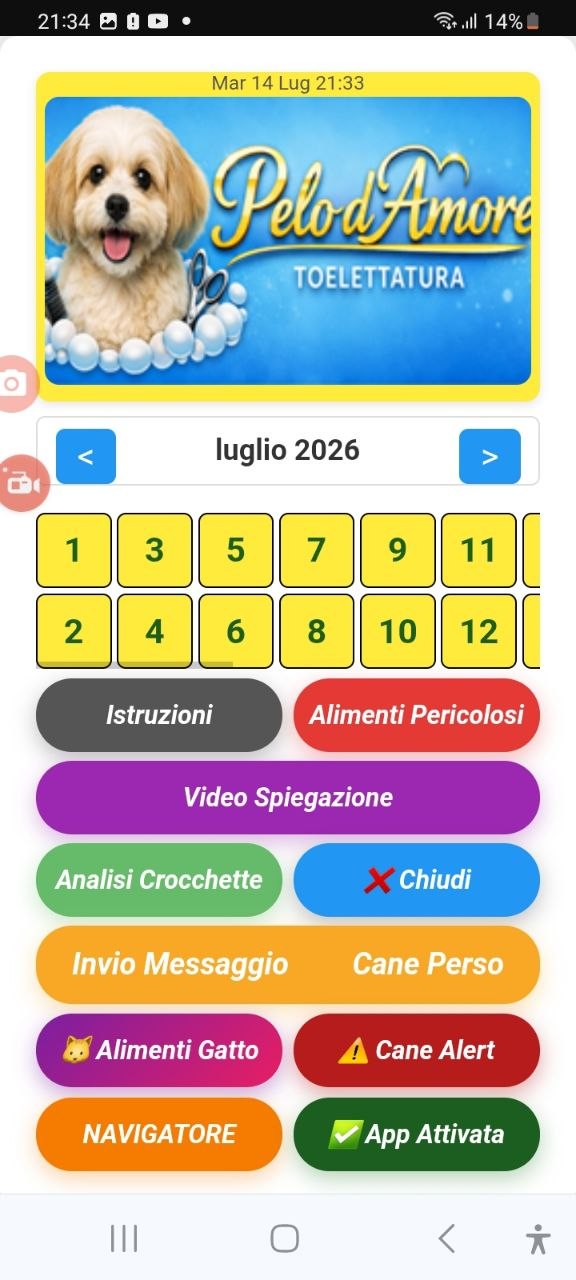Open Alimenti Pericolosi
This screenshot has height=1280, width=576.
417,715
